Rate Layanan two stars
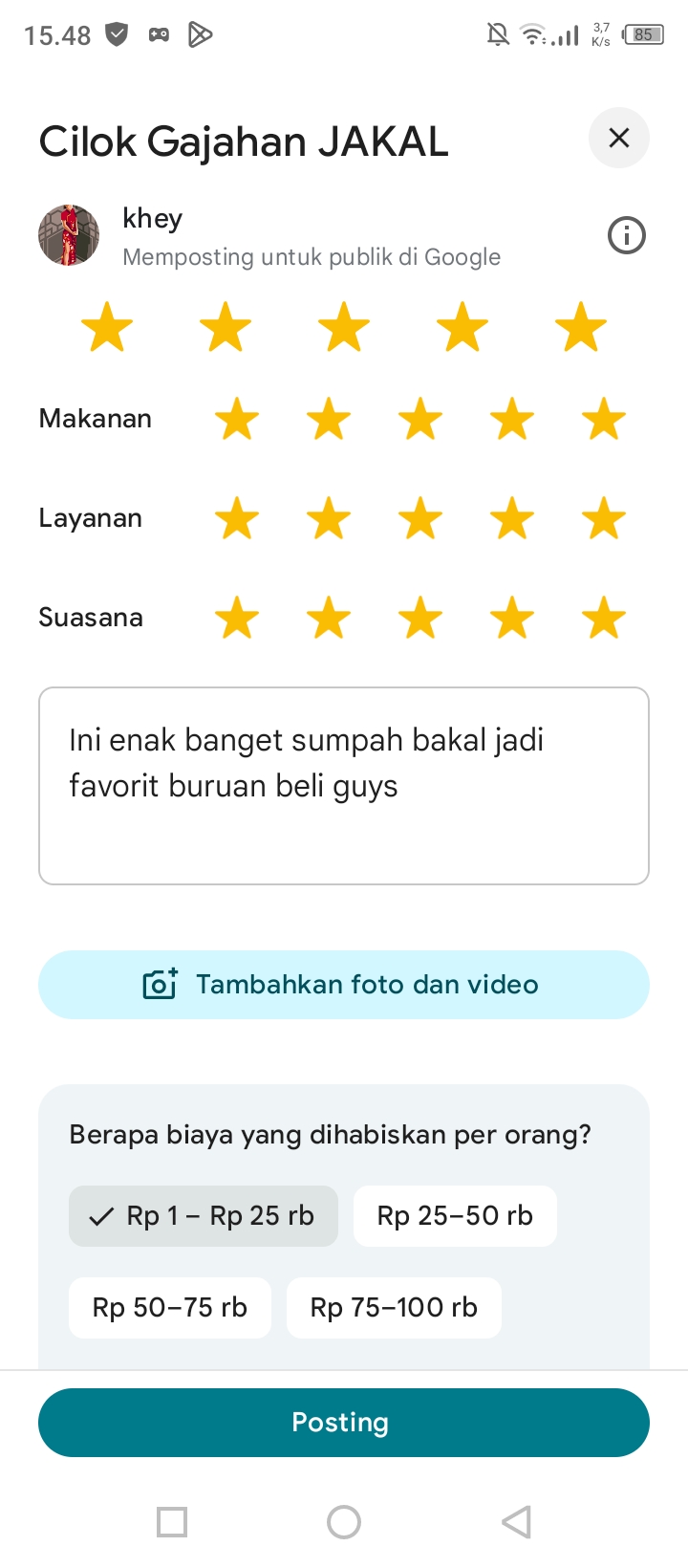 coord(329,519)
